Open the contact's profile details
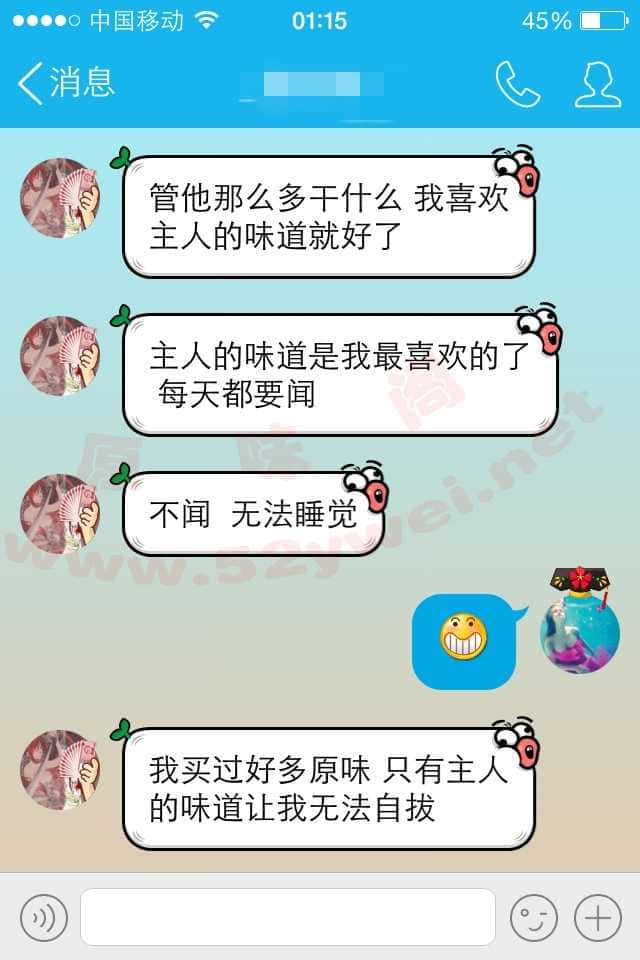This screenshot has height=960, width=640. (x=598, y=85)
